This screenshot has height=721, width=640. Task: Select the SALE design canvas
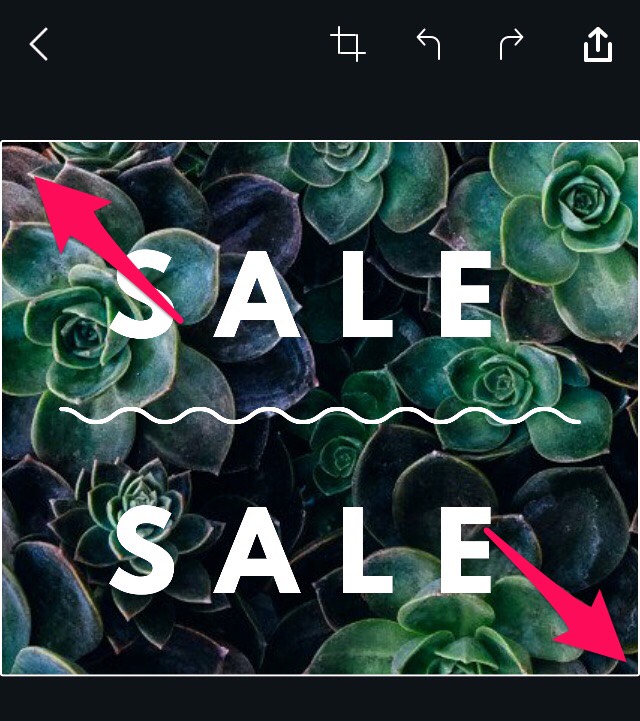[x=320, y=408]
